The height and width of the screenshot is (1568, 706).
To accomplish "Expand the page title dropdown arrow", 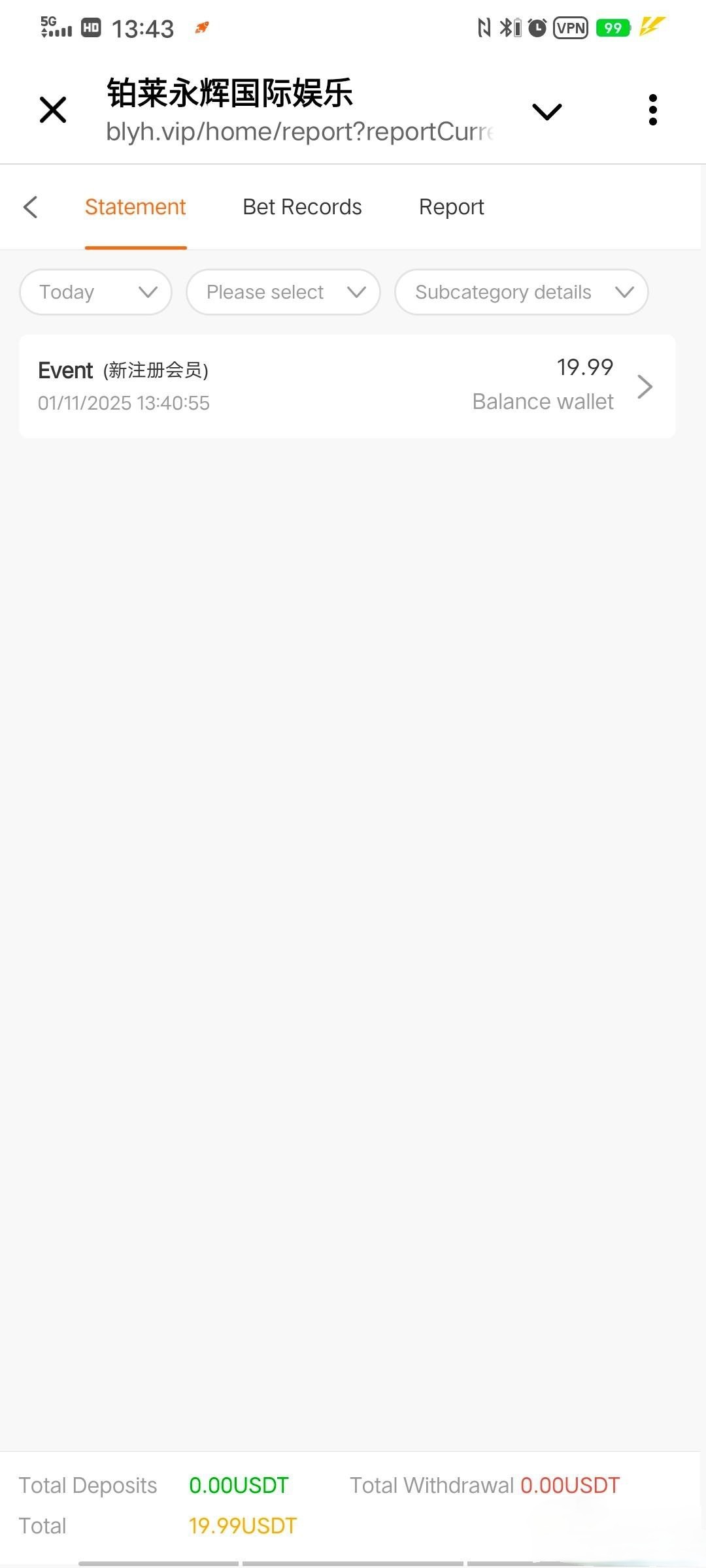I will tap(547, 111).
